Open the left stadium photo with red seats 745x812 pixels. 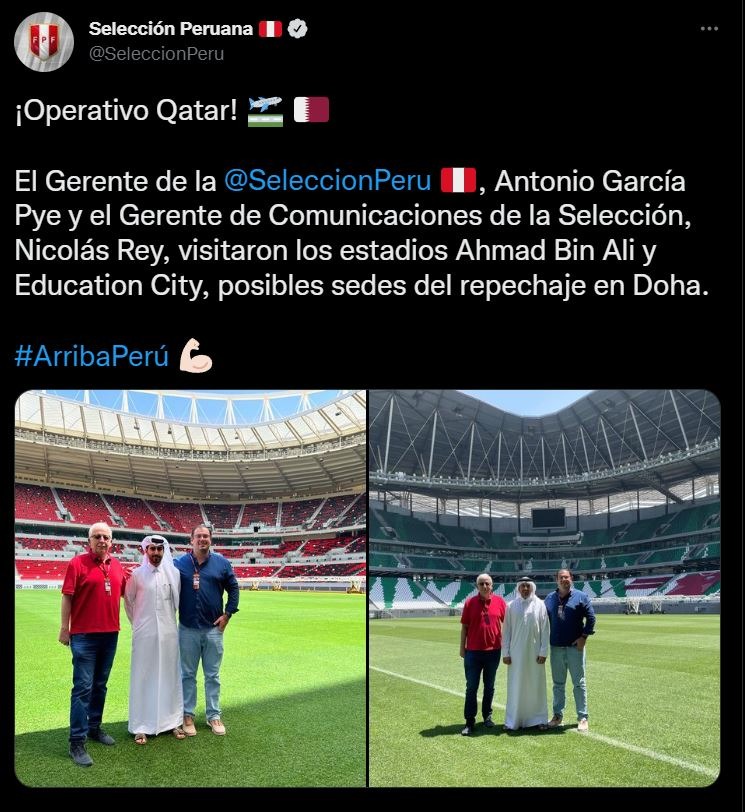coord(190,587)
